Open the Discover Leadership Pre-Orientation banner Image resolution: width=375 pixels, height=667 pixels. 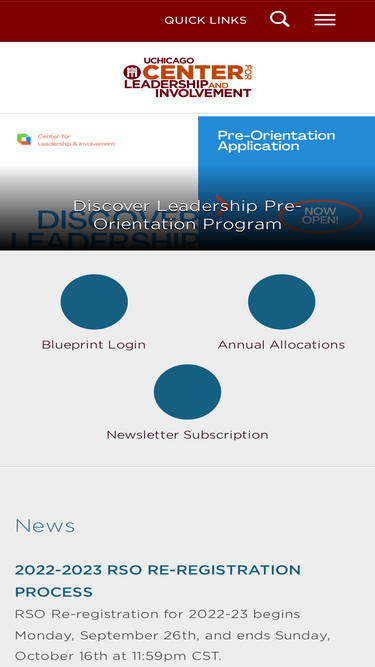(x=188, y=183)
